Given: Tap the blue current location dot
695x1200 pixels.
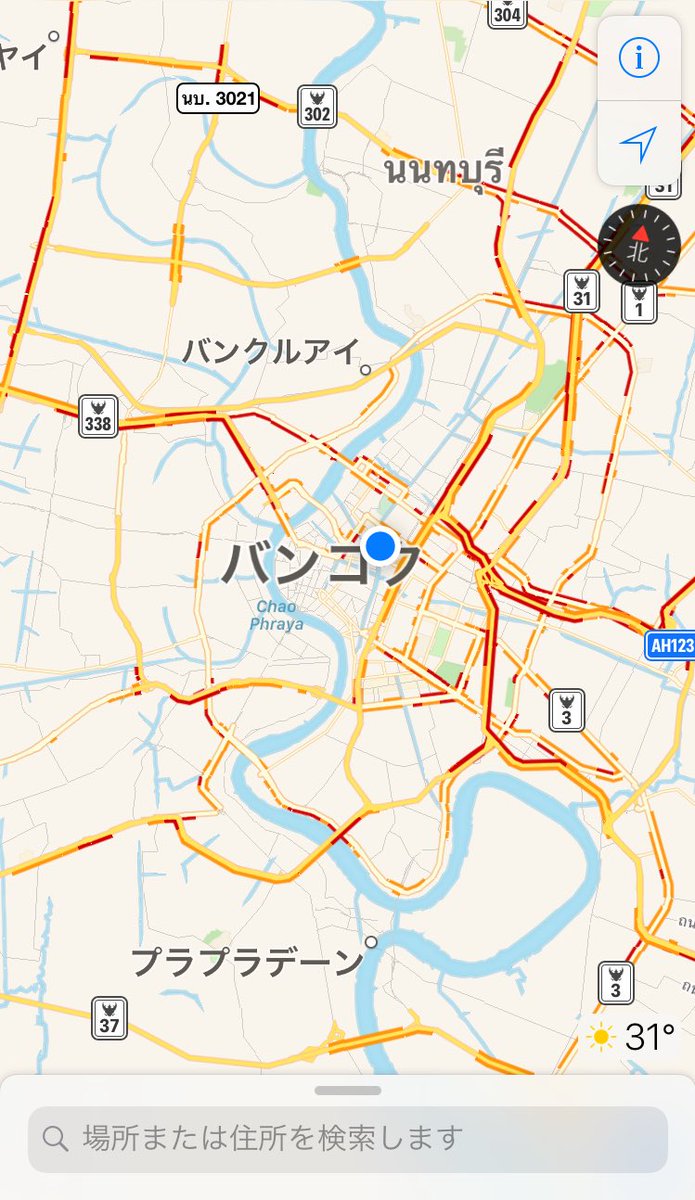Looking at the screenshot, I should point(381,546).
